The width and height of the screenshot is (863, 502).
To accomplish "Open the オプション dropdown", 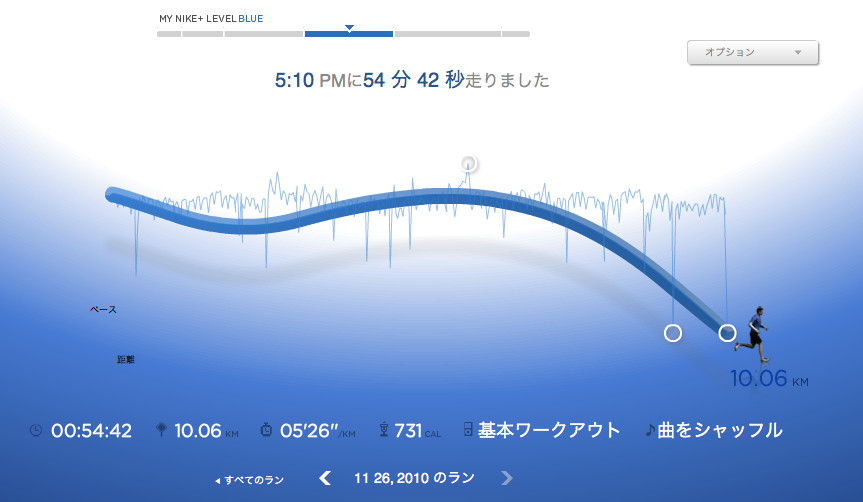I will pos(752,52).
